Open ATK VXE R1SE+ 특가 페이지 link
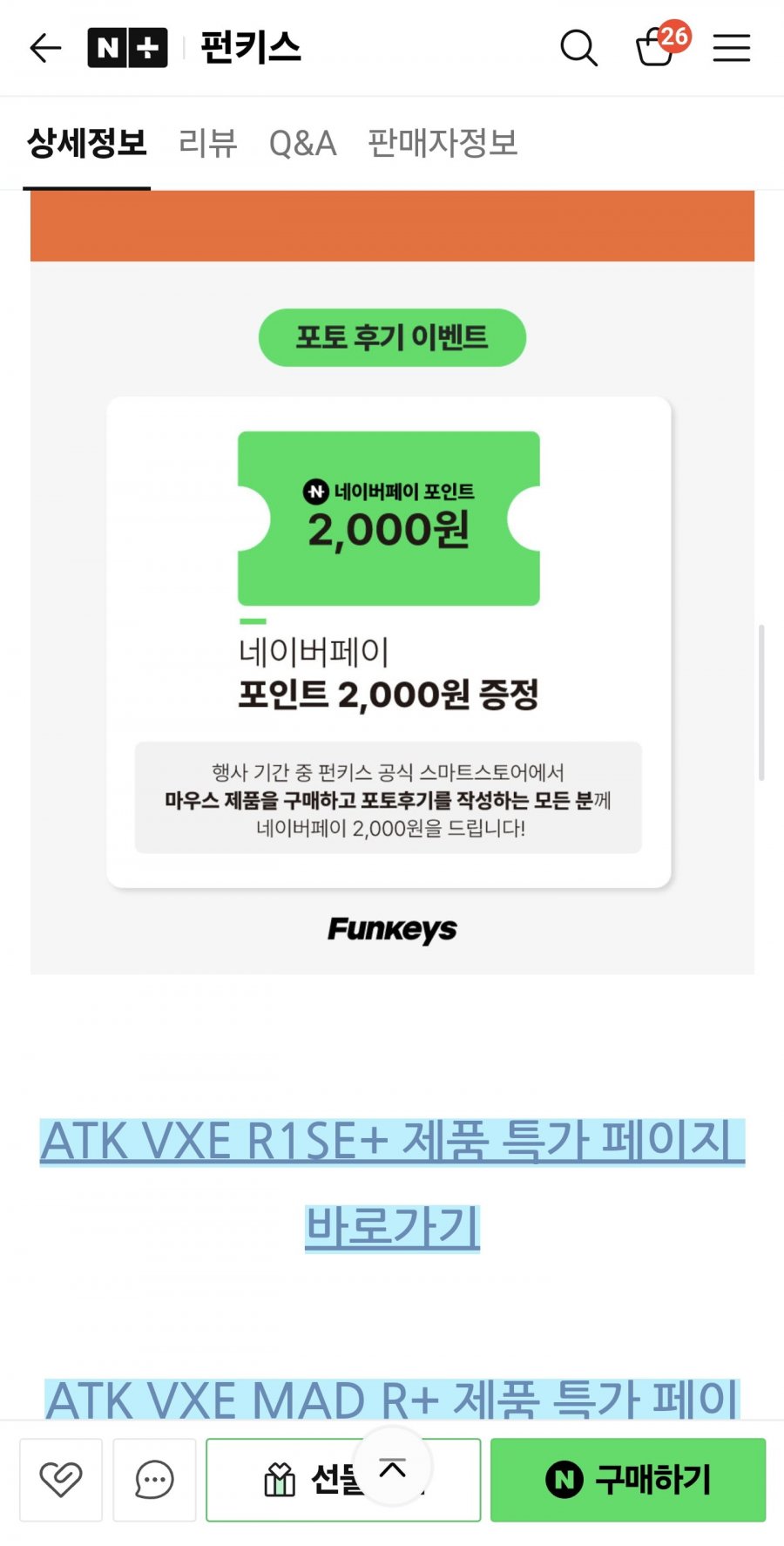The image size is (784, 1546). 392,1142
